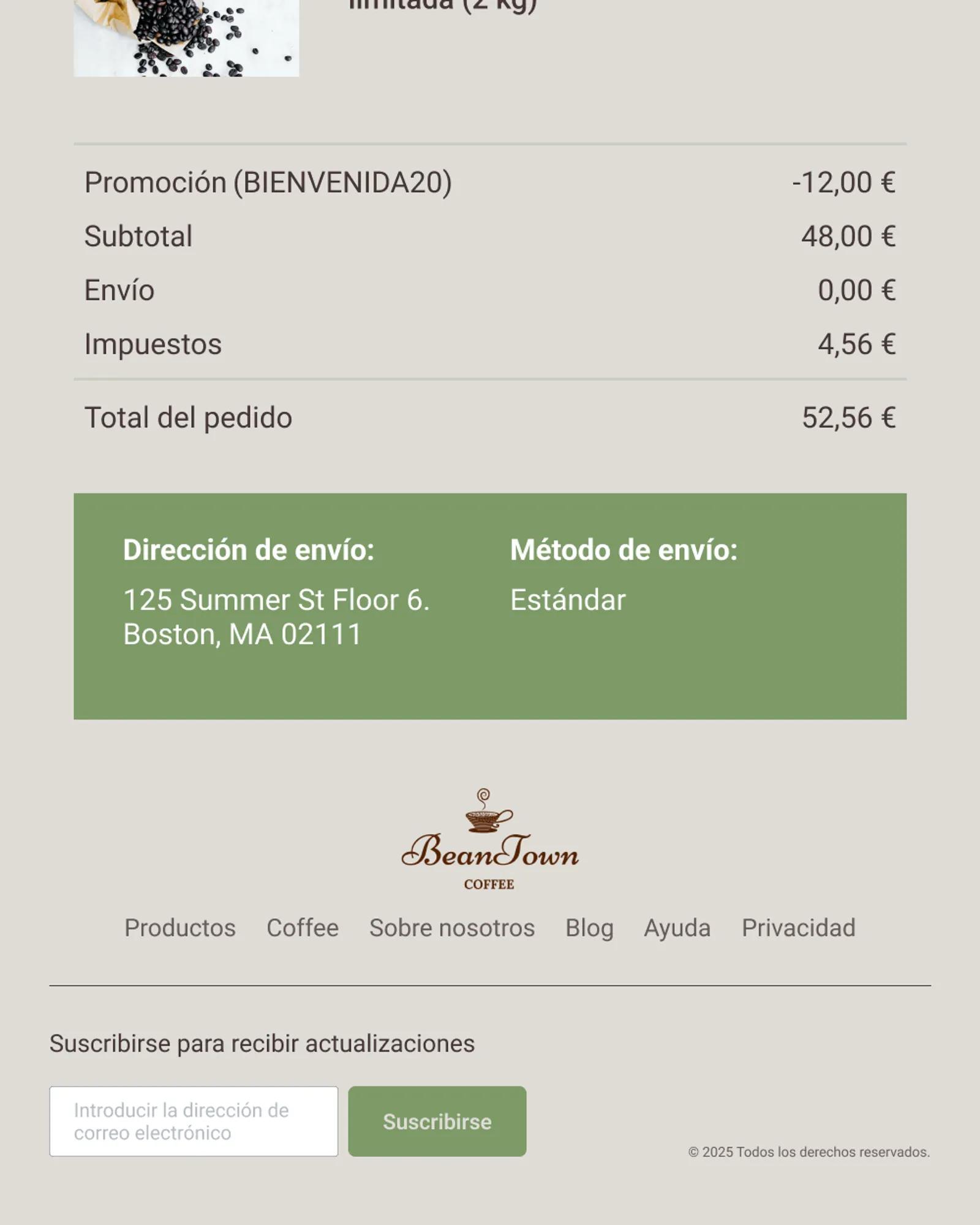Image resolution: width=980 pixels, height=1225 pixels.
Task: Open Sobre nosotros page
Action: click(452, 928)
